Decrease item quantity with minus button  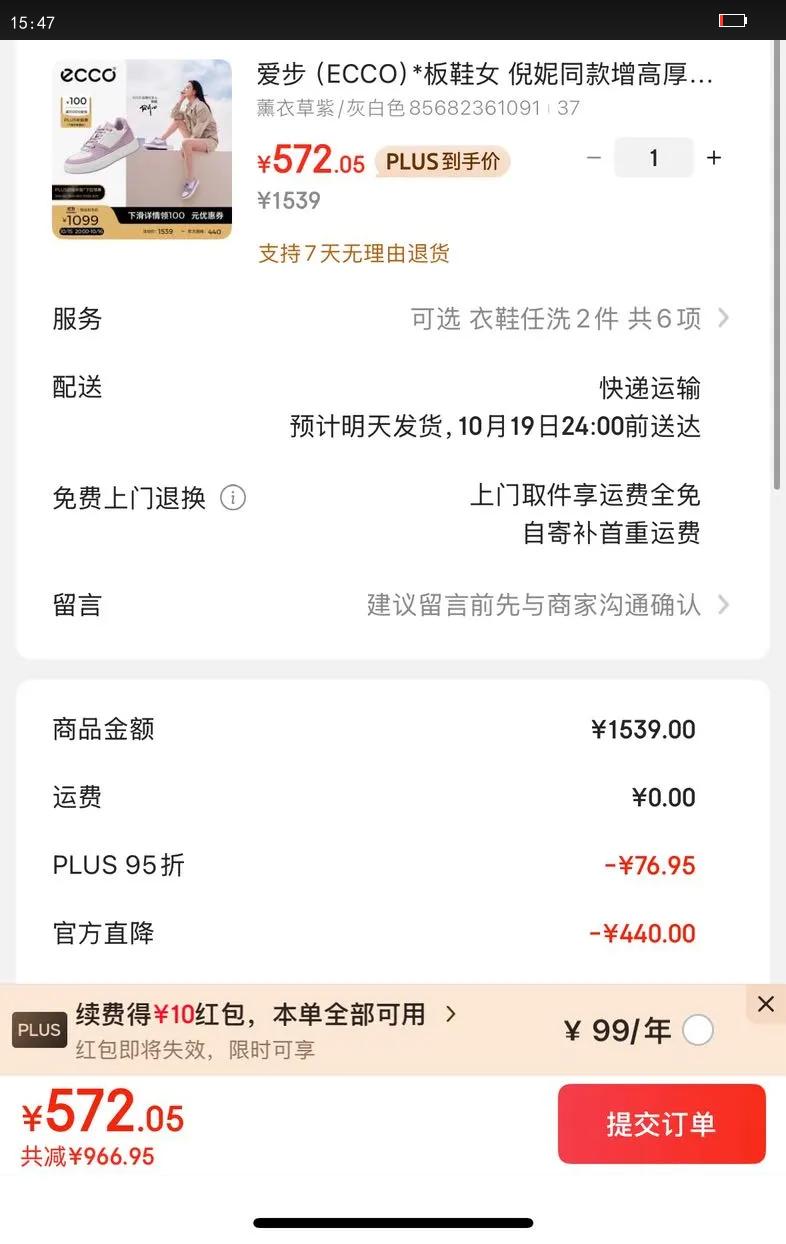click(x=594, y=158)
